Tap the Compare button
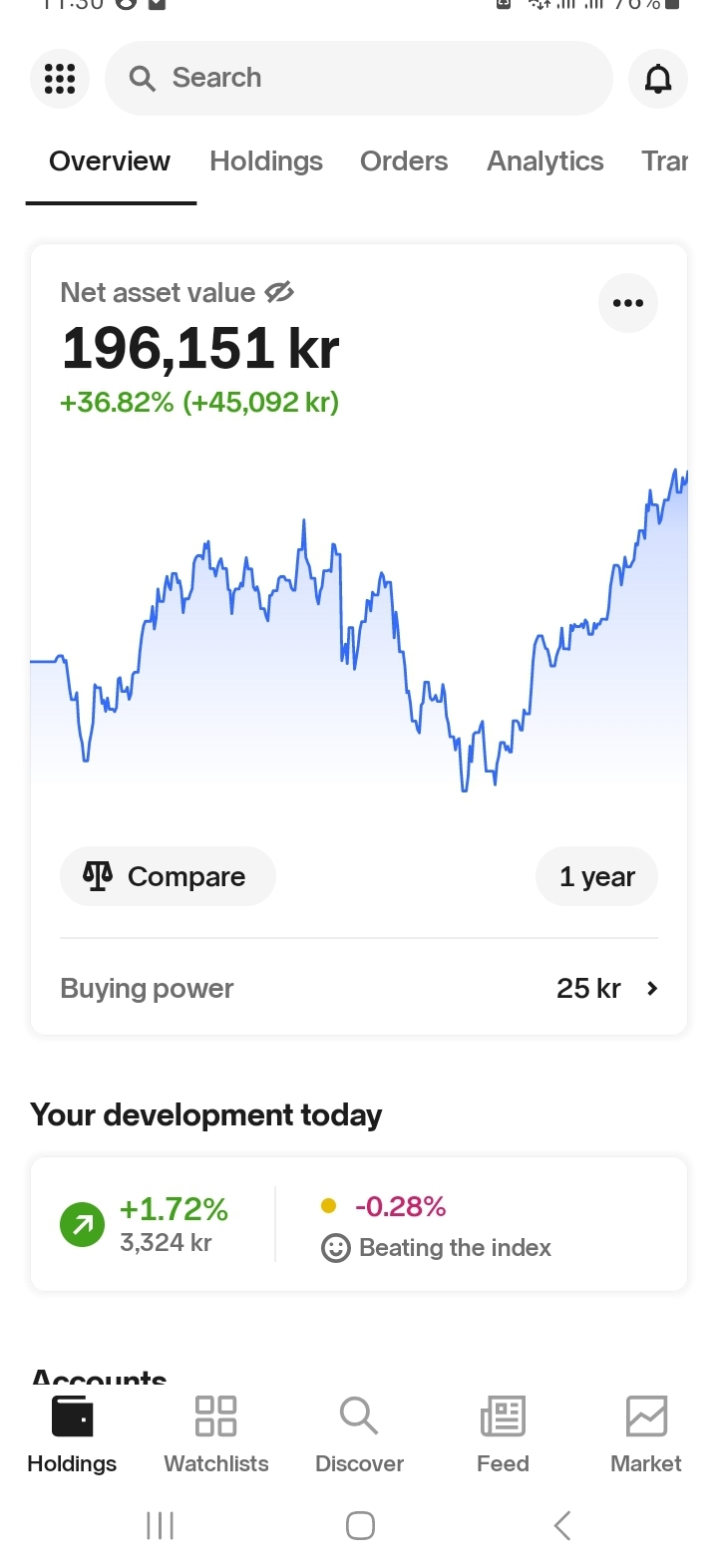Screen dimensions: 718x1568 coord(168,876)
